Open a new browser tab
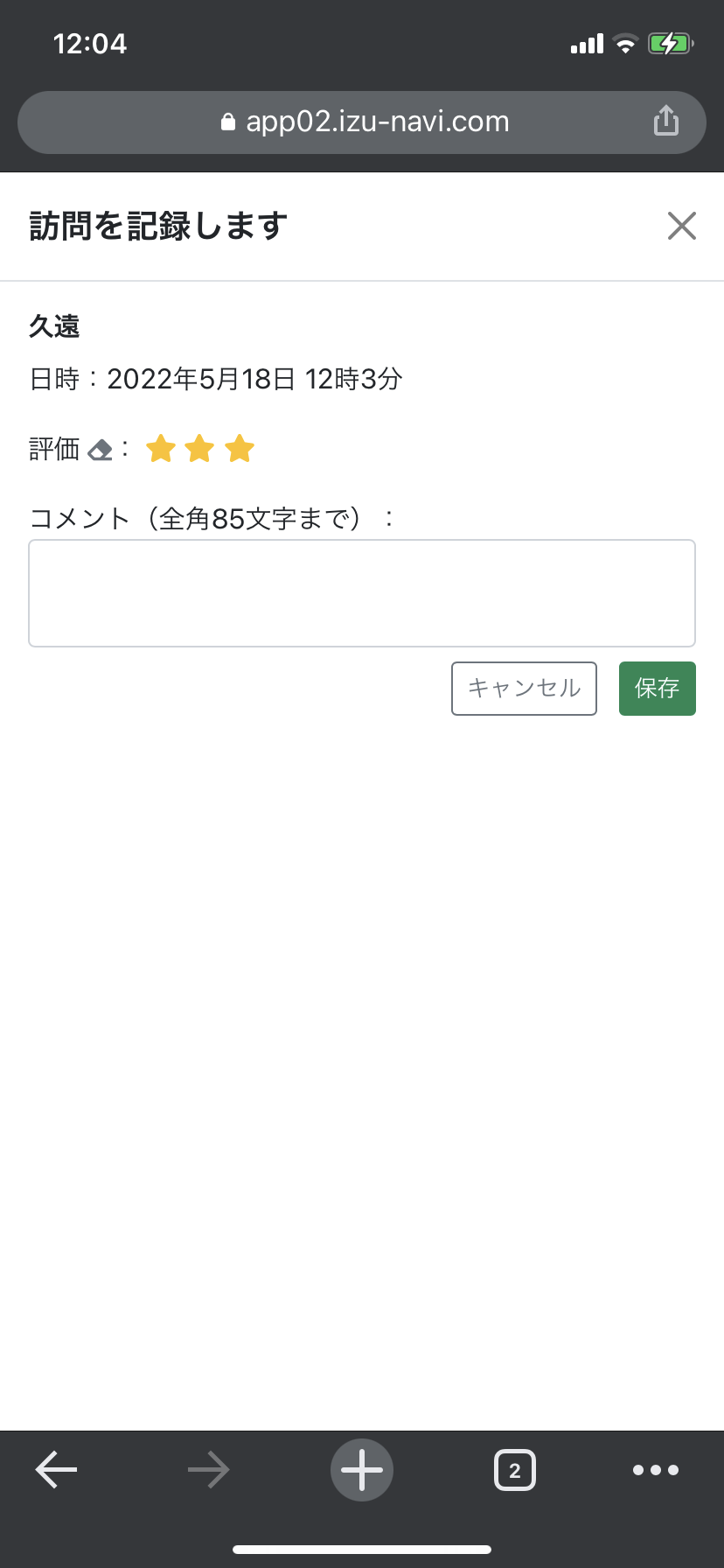 362,1470
